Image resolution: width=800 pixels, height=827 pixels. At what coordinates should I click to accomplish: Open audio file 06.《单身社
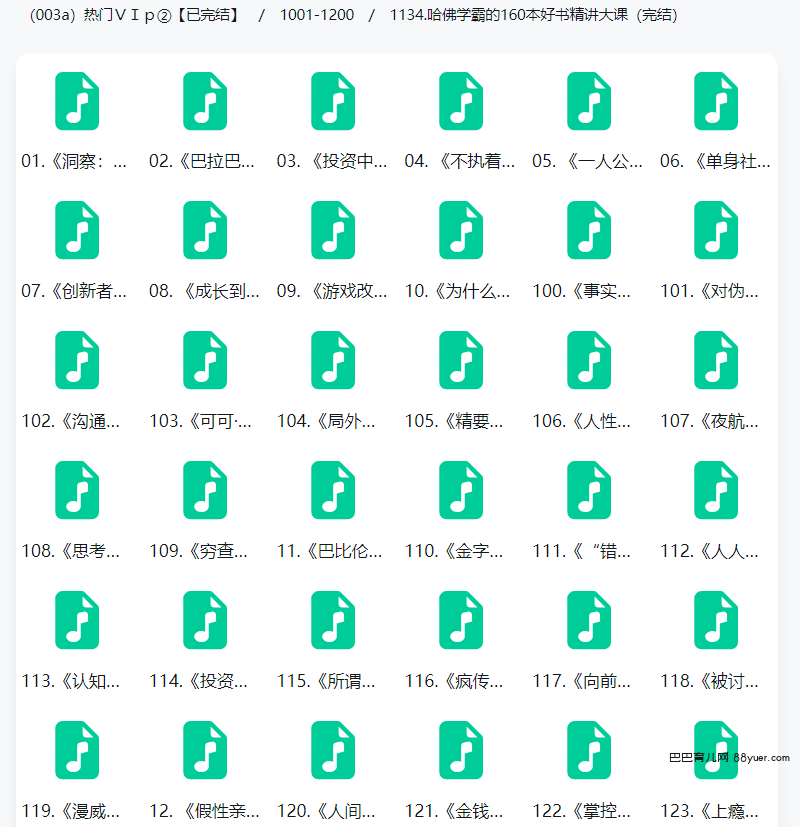click(x=716, y=101)
